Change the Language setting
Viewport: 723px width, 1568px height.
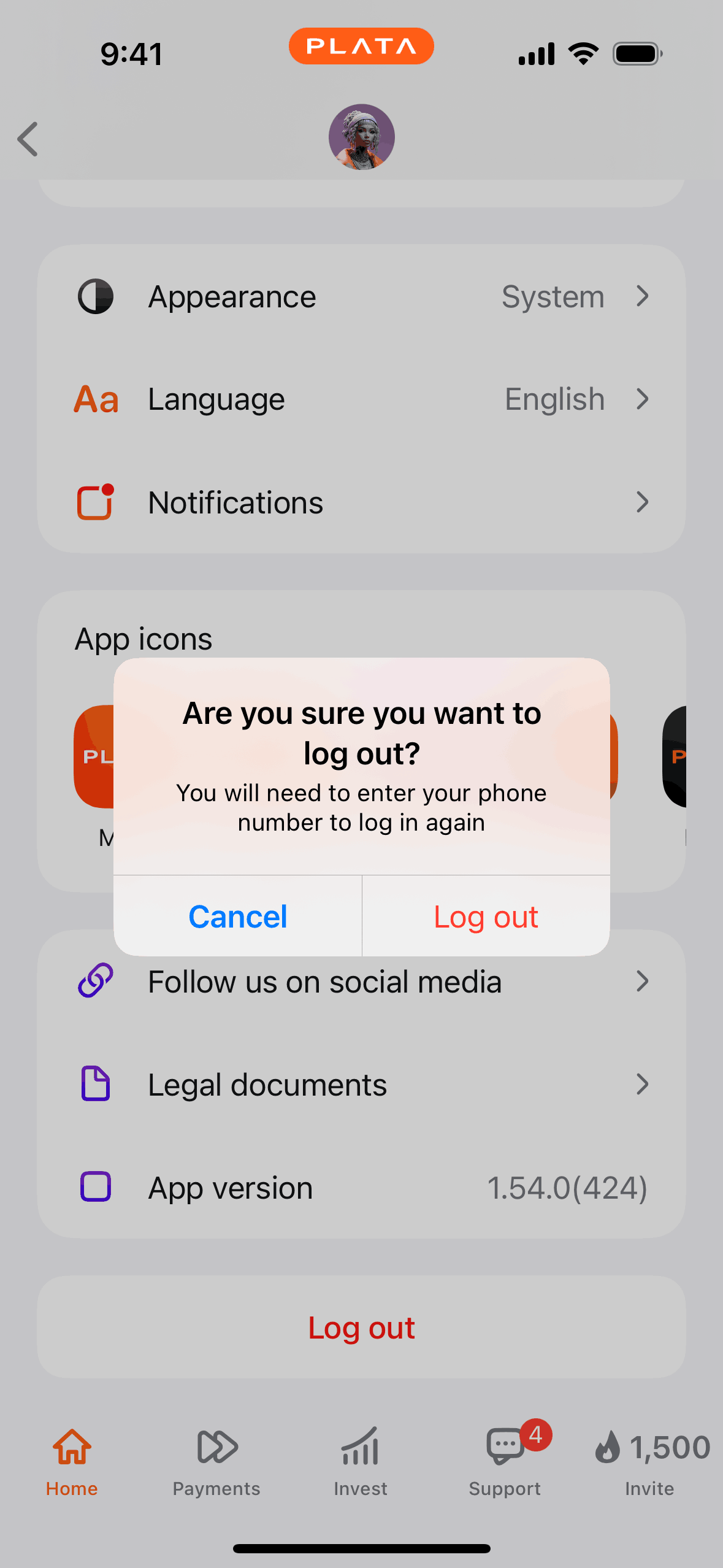361,399
